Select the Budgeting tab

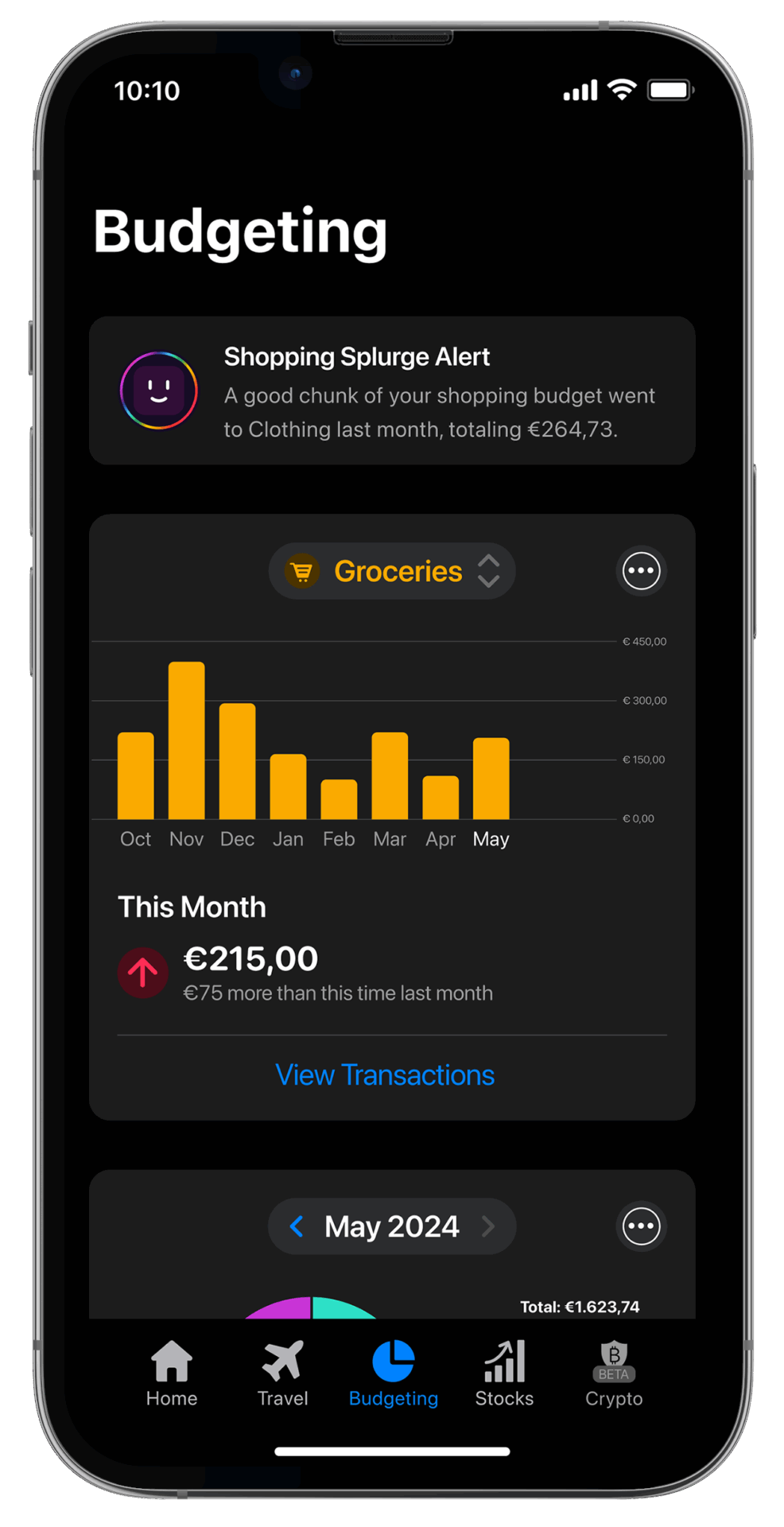point(393,1374)
